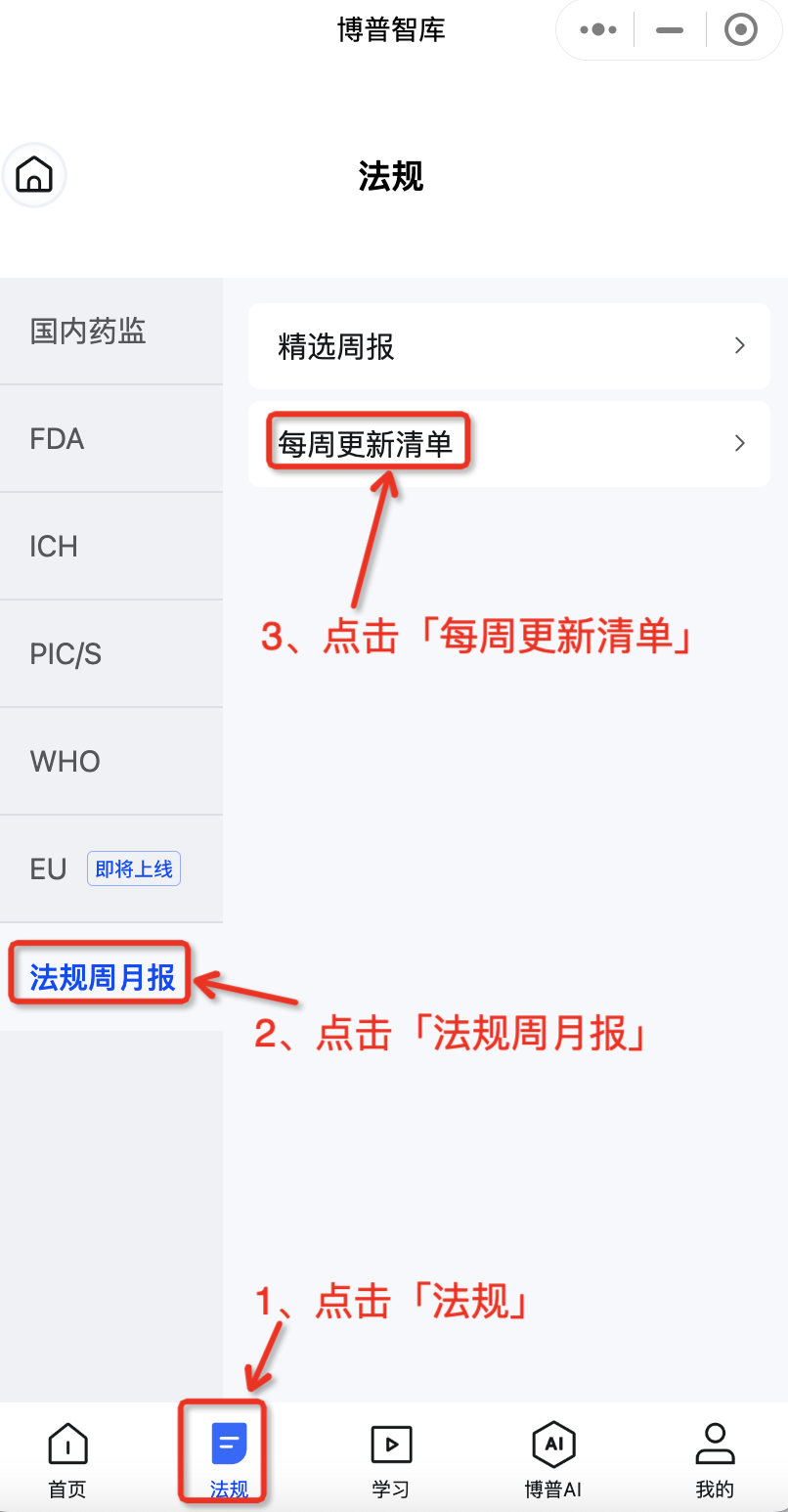Select the 国内药监 category
Viewport: 788px width, 1512px height.
tap(88, 332)
